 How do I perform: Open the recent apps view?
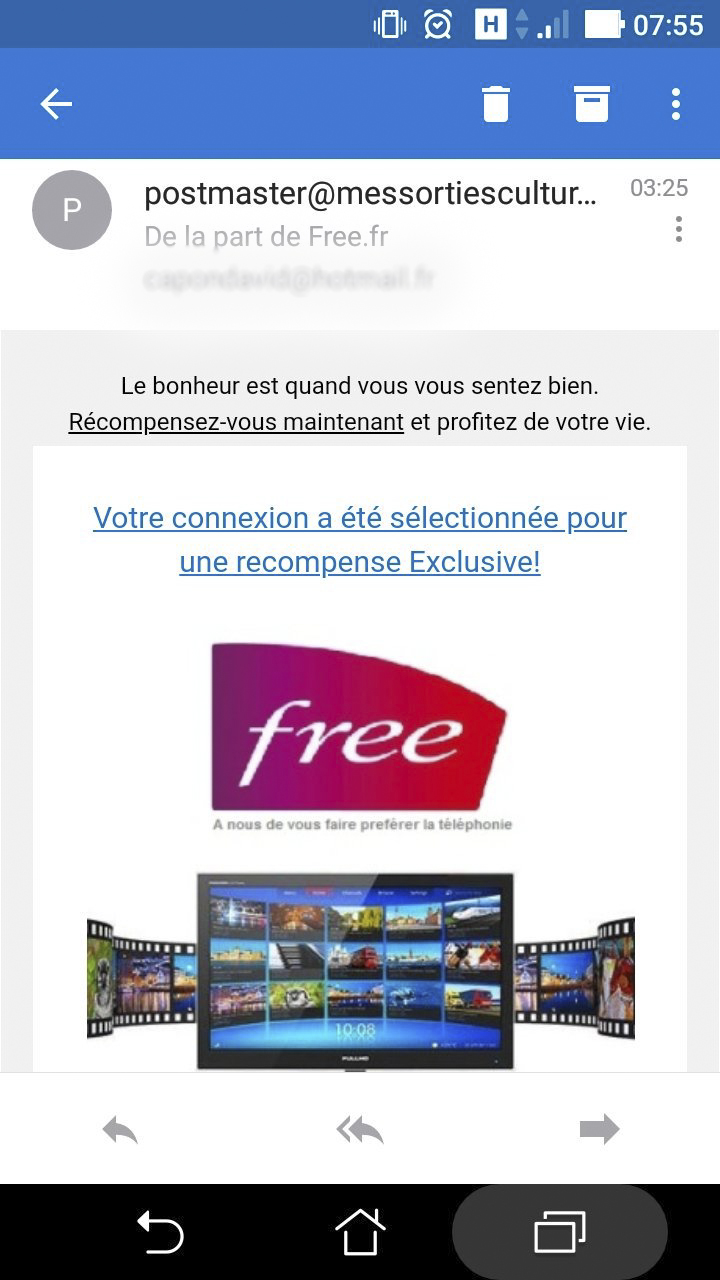click(x=560, y=1232)
